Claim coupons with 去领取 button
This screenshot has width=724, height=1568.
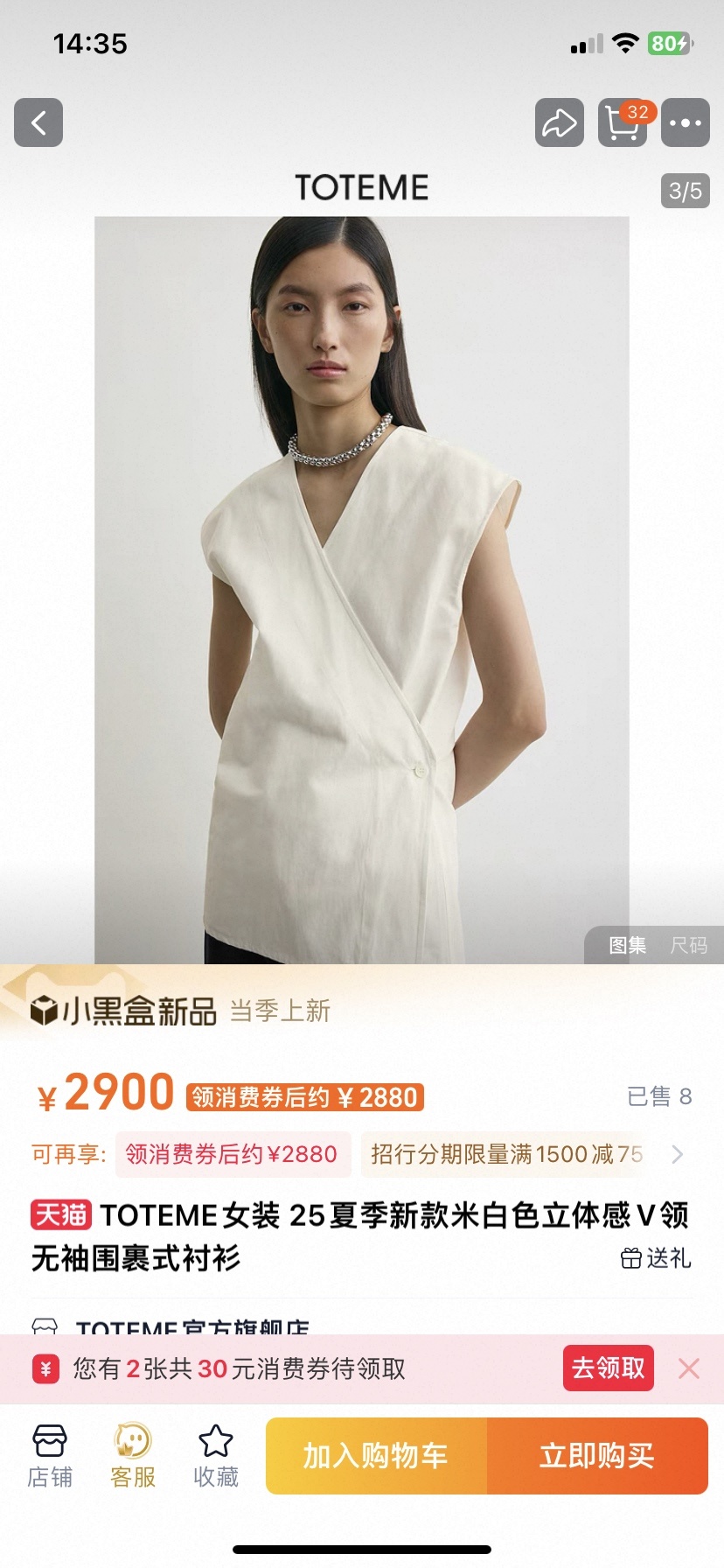(608, 1368)
